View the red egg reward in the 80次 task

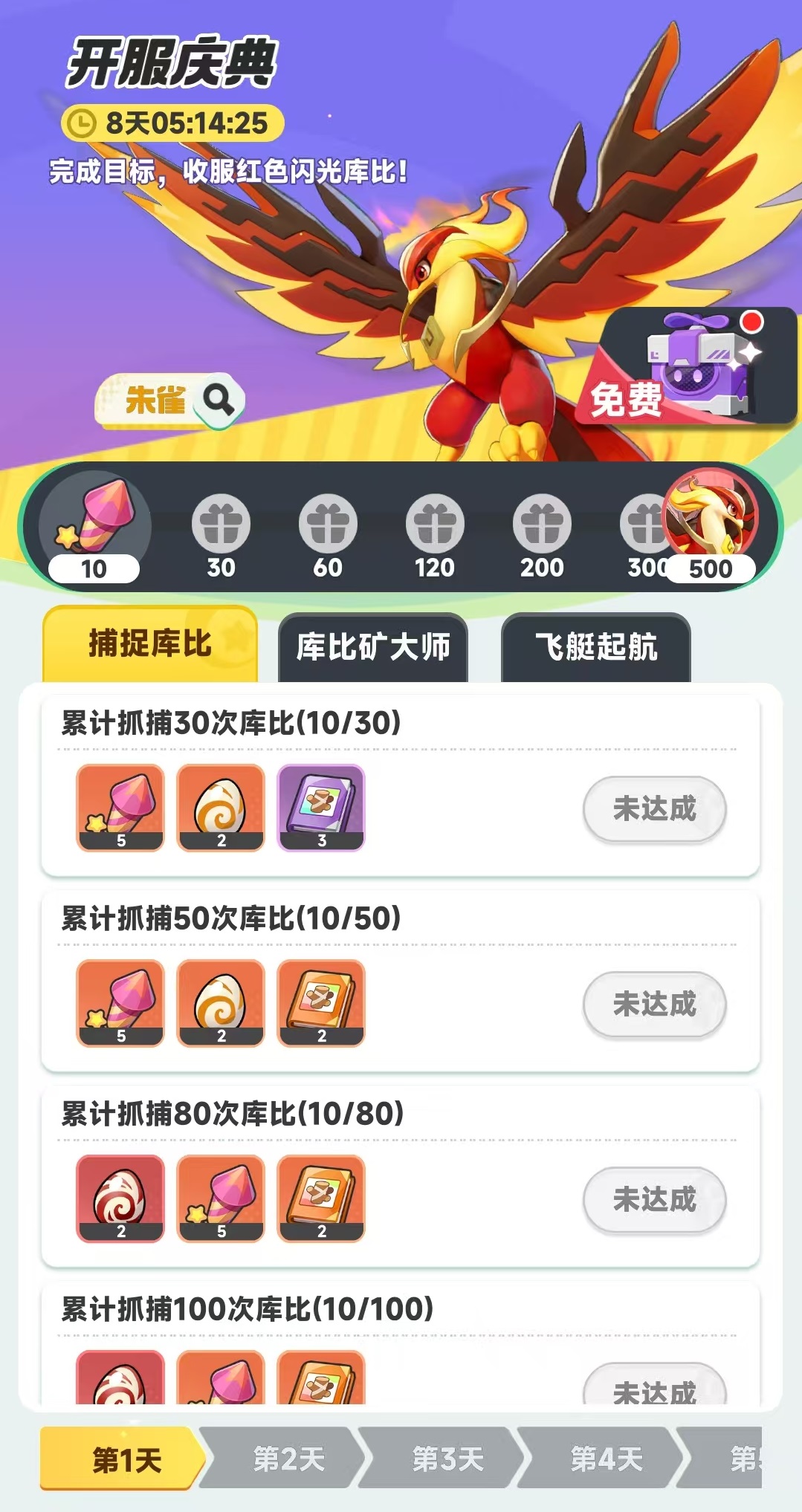point(120,1198)
